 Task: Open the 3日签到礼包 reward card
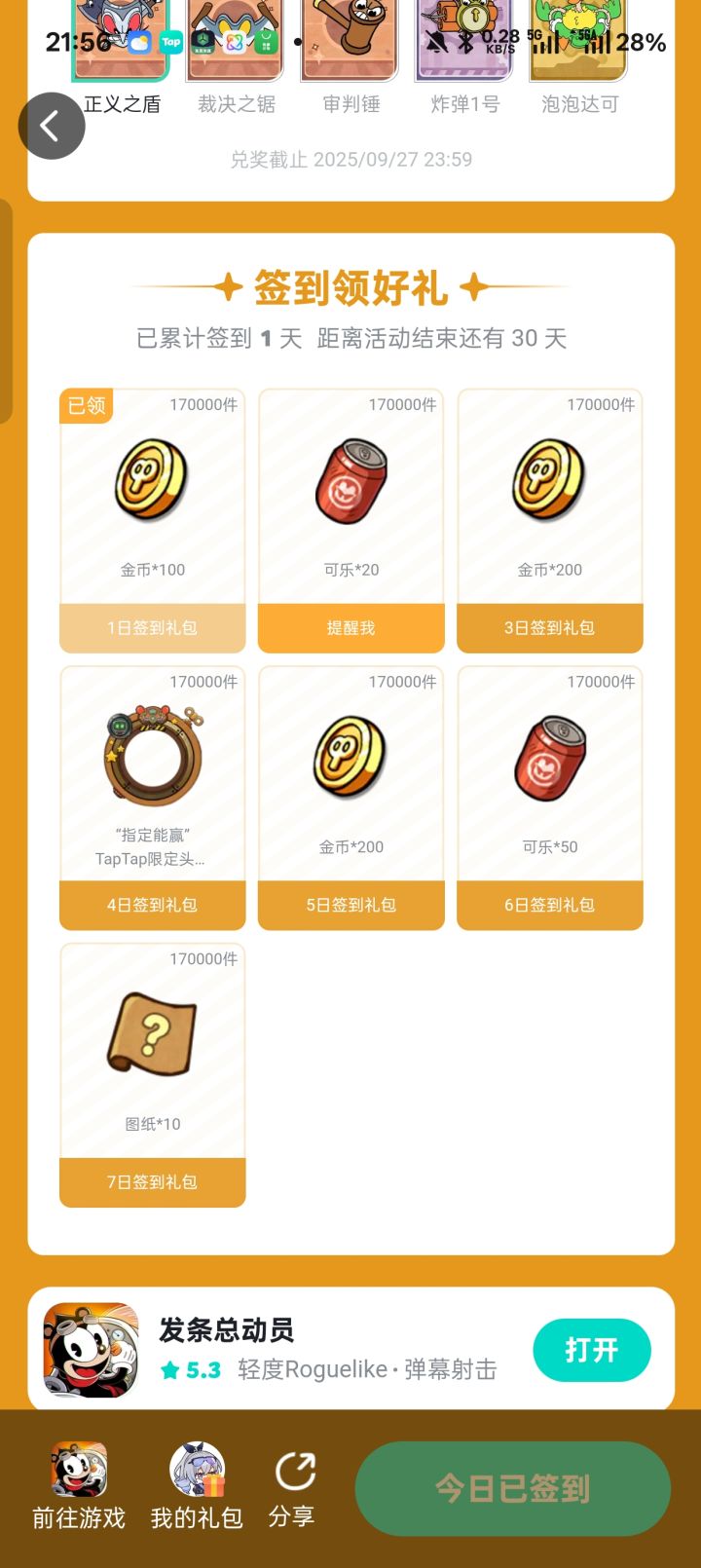(x=549, y=627)
